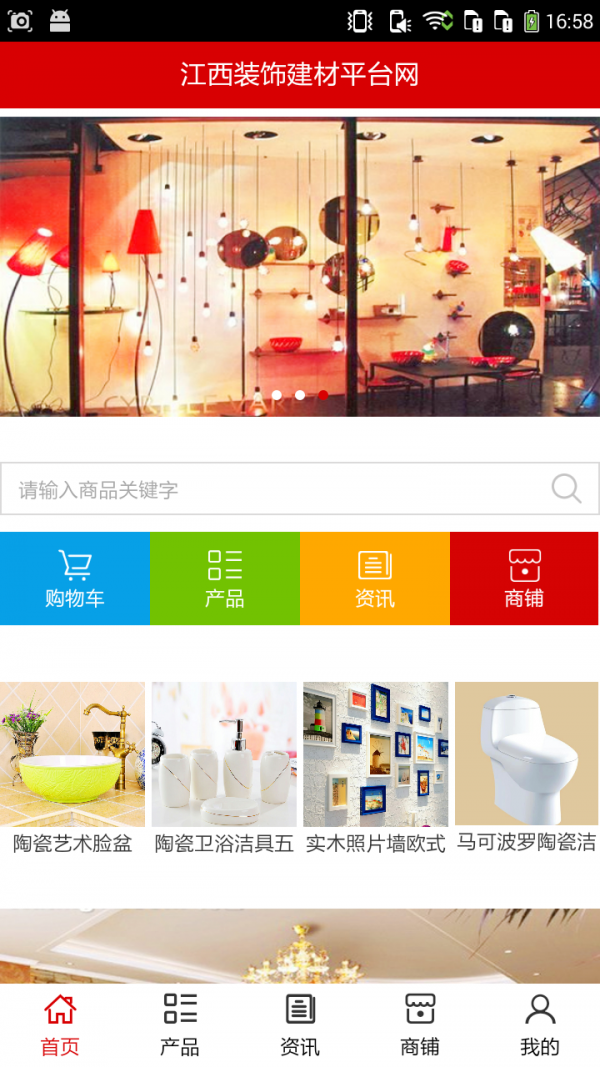Open the lighting store banner
The image size is (600, 1067).
tap(300, 266)
